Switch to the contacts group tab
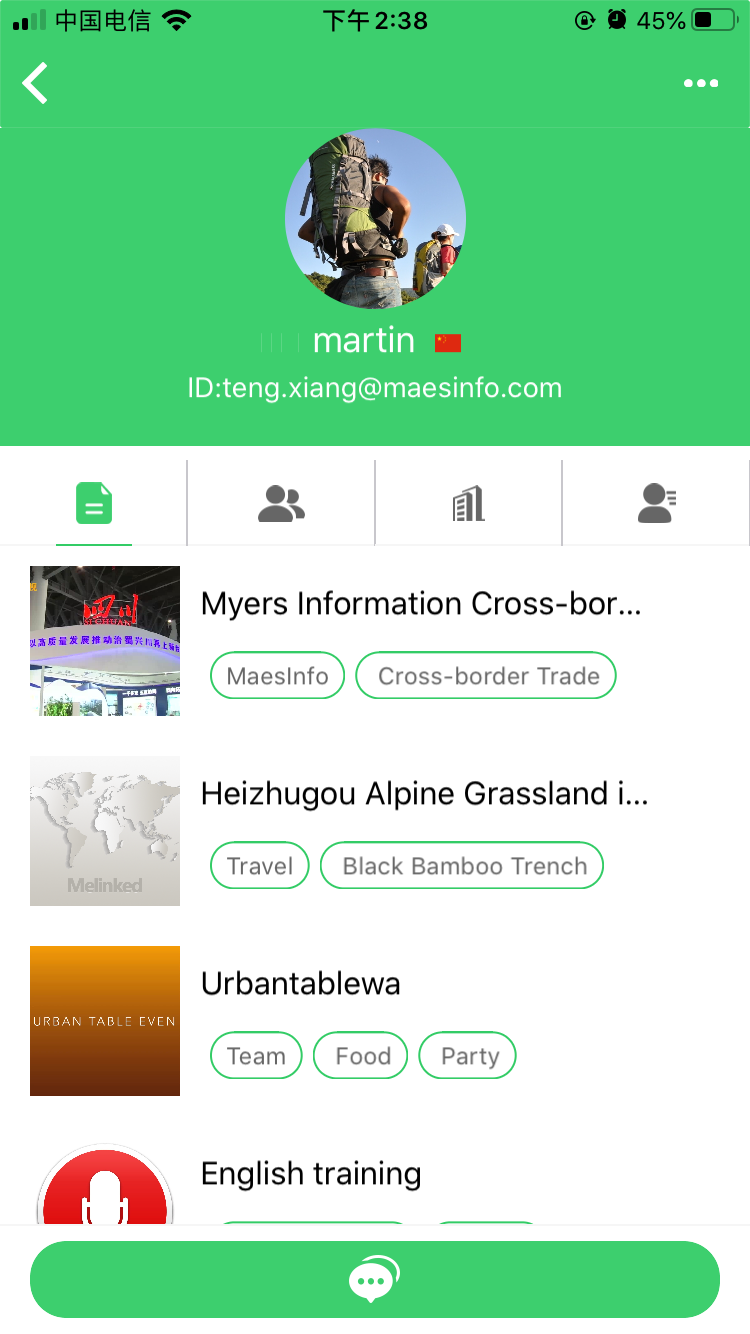The height and width of the screenshot is (1334, 750). [x=281, y=503]
